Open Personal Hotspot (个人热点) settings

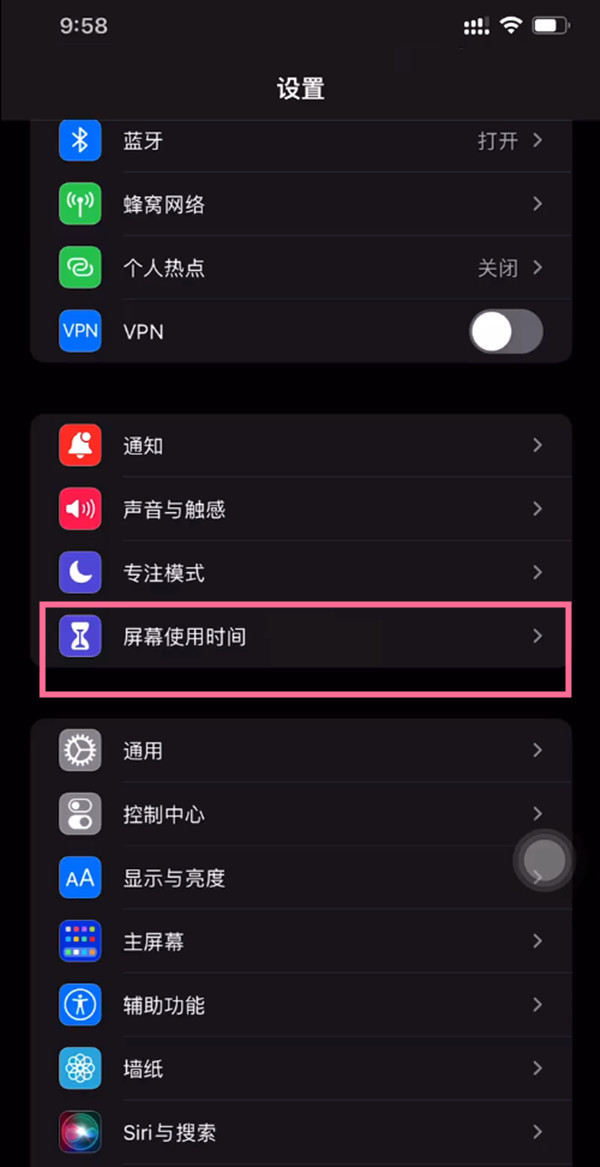point(300,268)
